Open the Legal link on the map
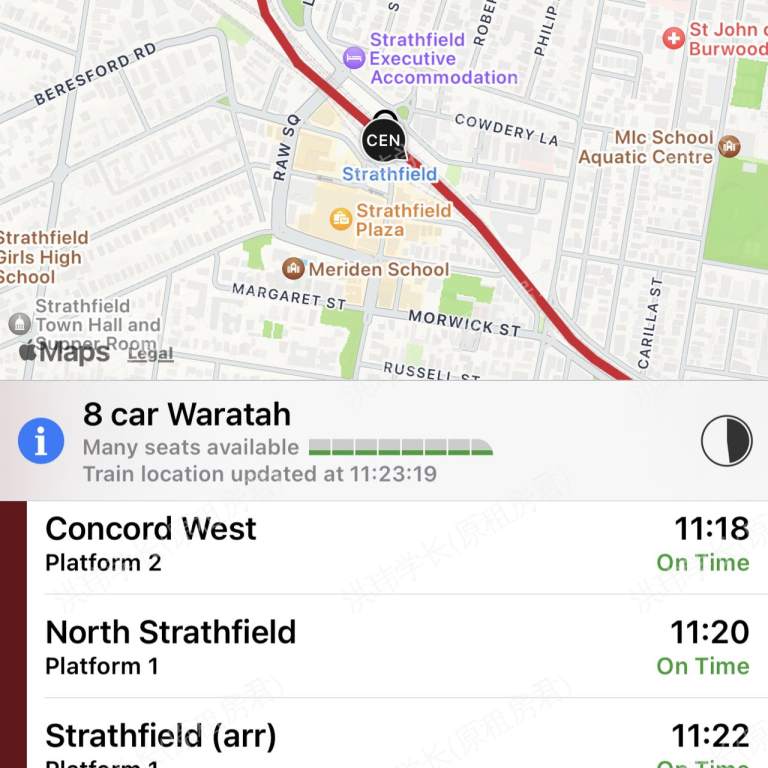The image size is (768, 768). [150, 354]
